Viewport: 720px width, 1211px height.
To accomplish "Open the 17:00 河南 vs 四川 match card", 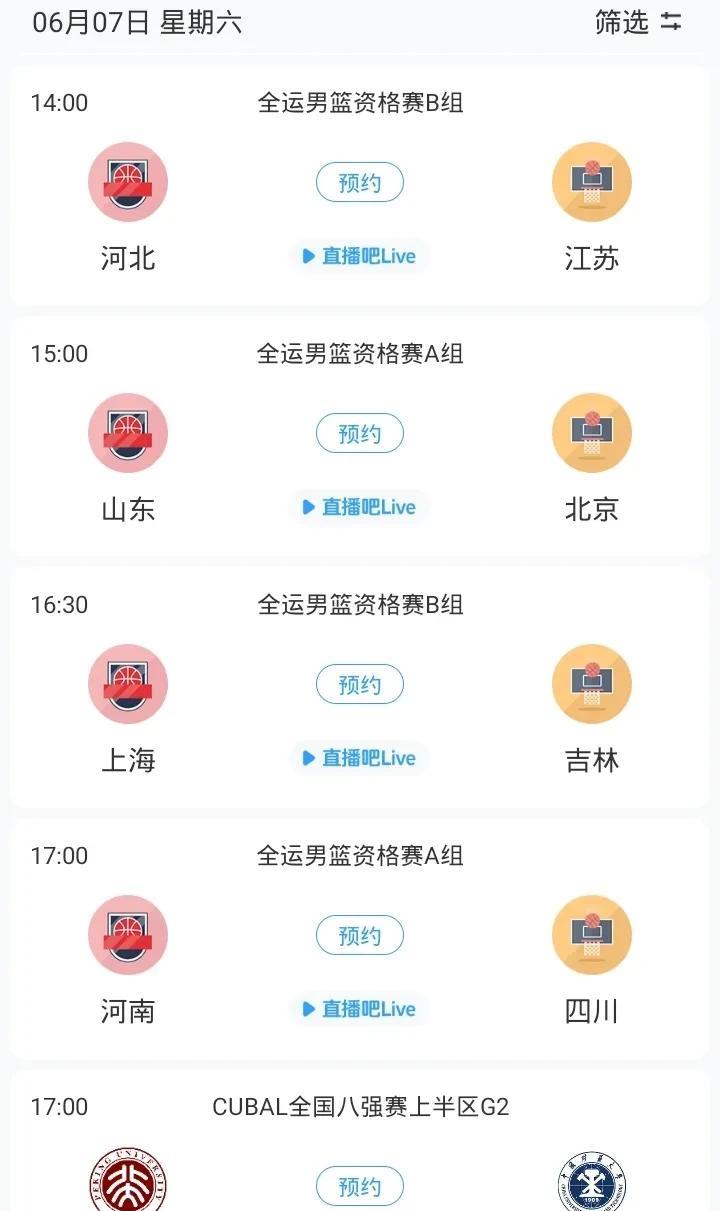I will (360, 939).
